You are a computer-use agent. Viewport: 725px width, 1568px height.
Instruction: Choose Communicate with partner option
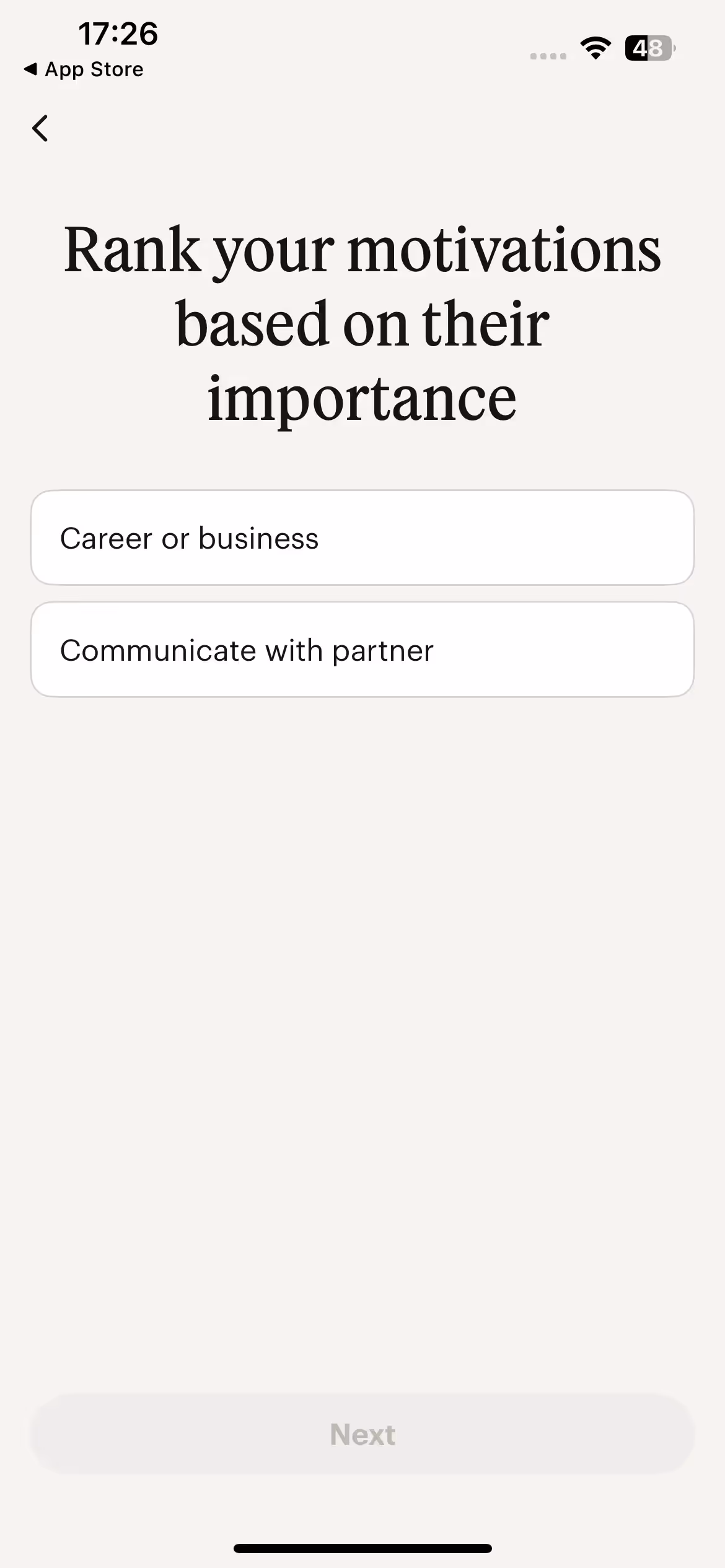pyautogui.click(x=362, y=650)
